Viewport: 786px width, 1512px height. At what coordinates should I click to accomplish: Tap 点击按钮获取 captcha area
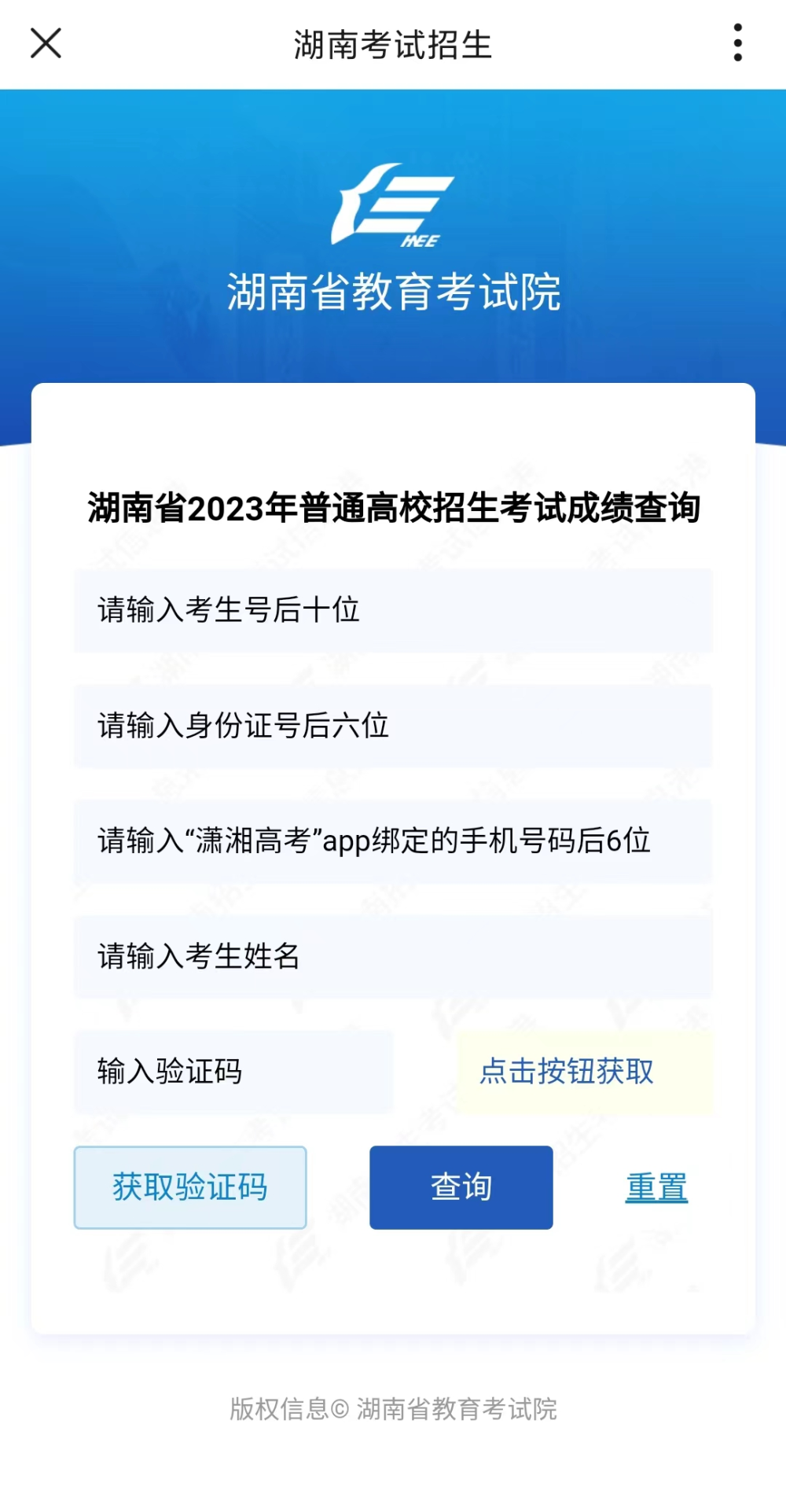pos(585,1072)
